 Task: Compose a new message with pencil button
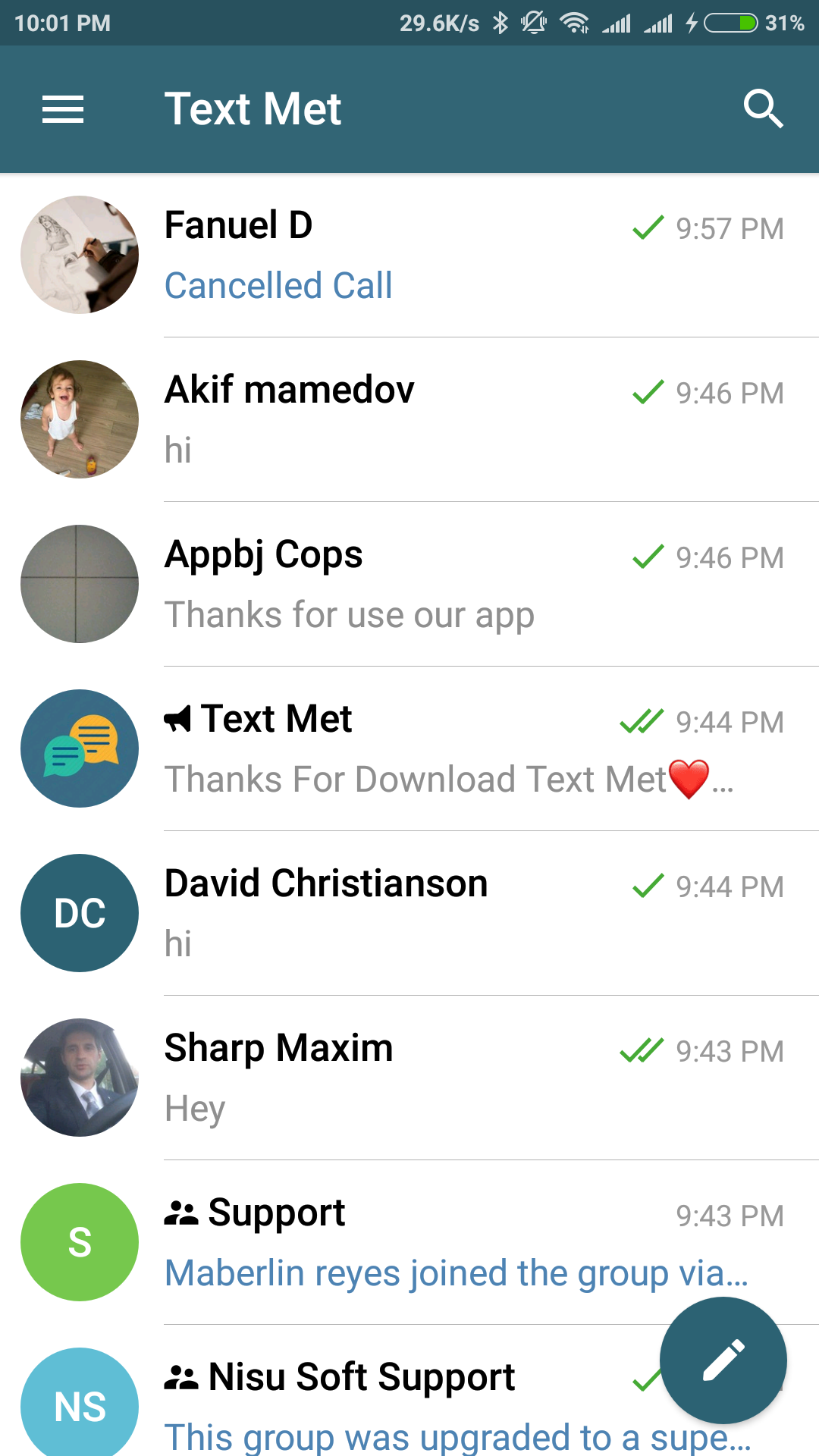point(723,1360)
